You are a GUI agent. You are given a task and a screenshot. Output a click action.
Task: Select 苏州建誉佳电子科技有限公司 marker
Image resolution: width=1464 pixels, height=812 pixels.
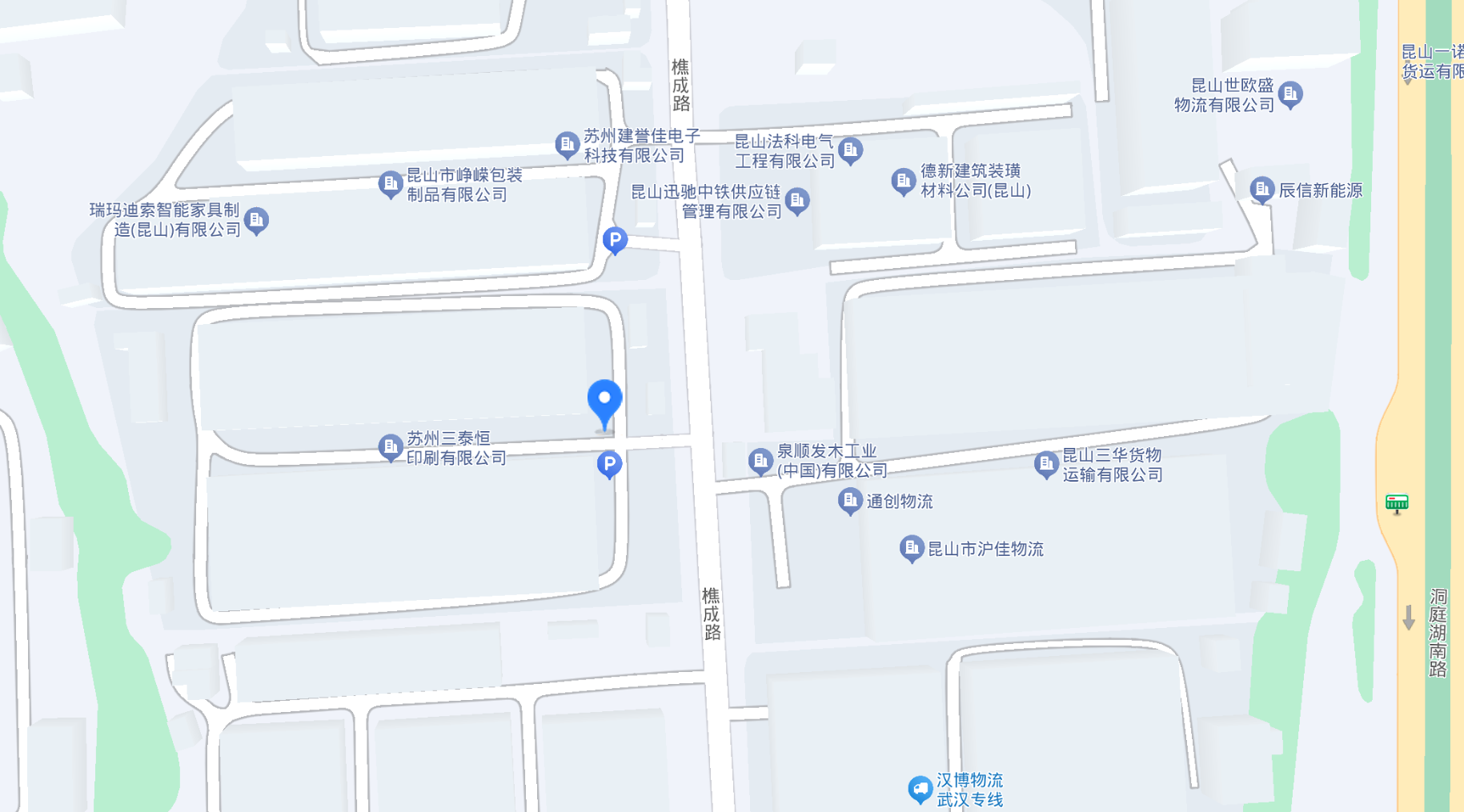click(x=567, y=145)
